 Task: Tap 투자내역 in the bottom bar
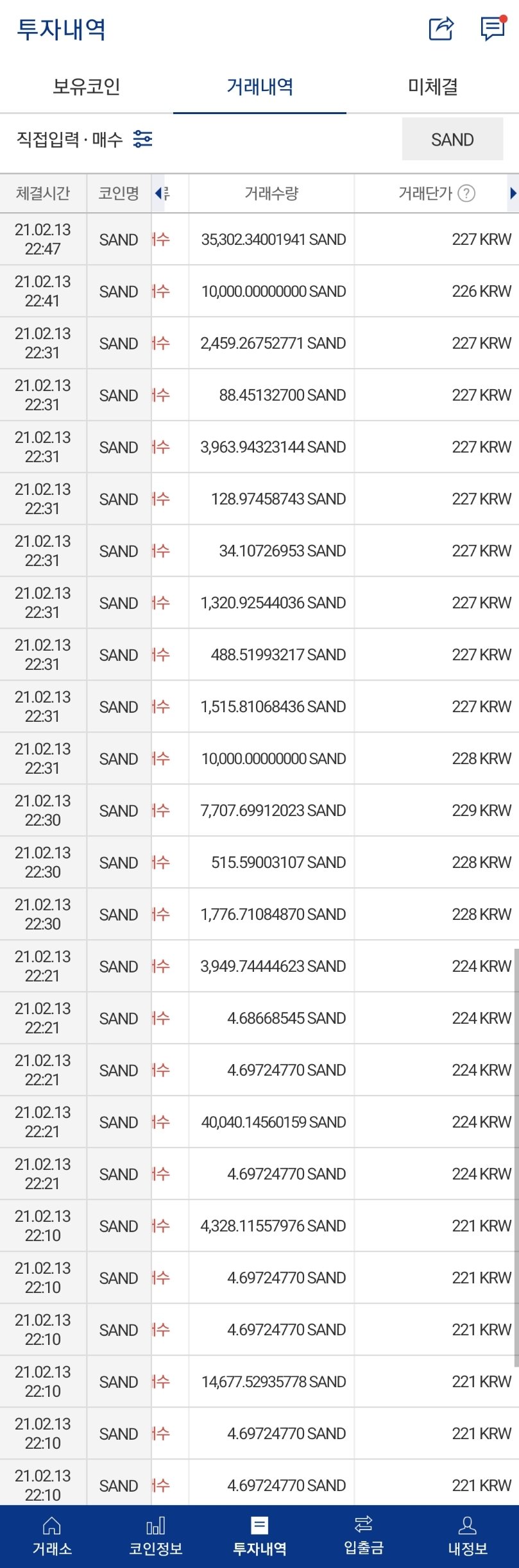click(260, 1535)
